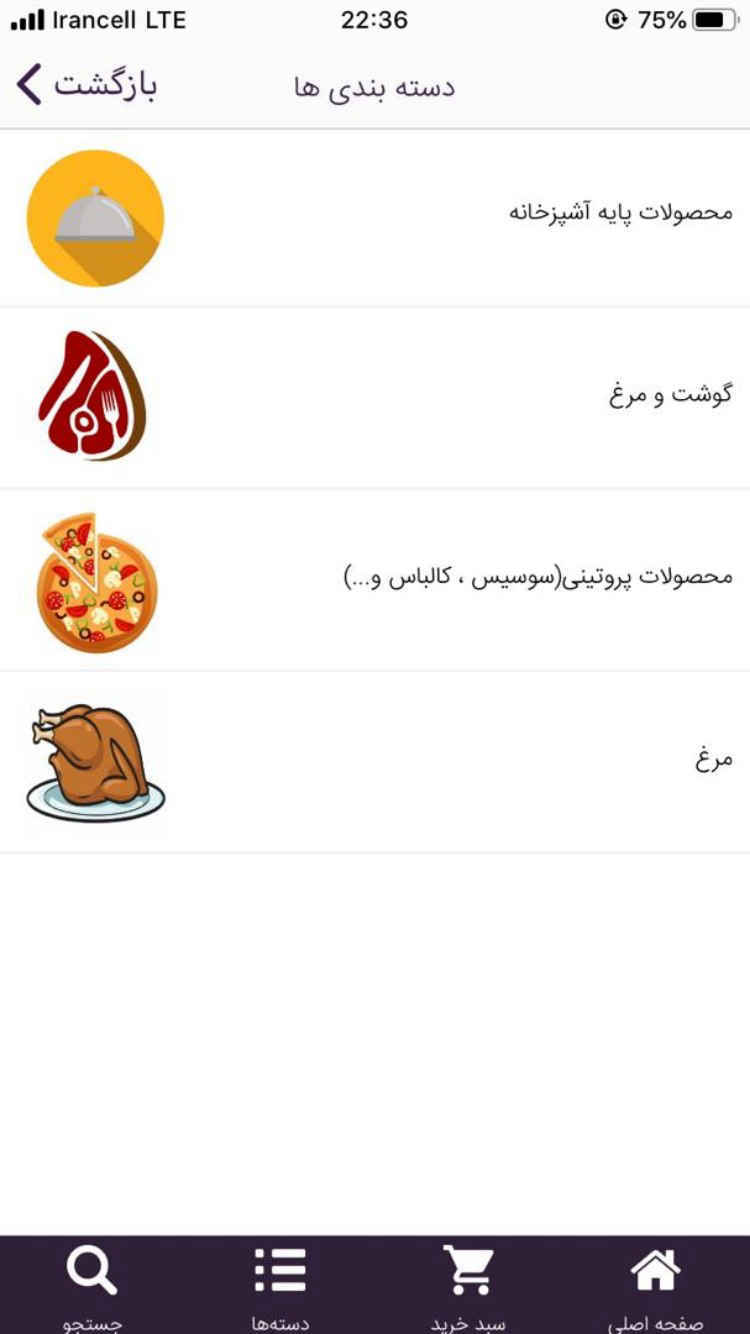Open the گوشت و مرغ category
750x1334 pixels.
click(x=375, y=397)
